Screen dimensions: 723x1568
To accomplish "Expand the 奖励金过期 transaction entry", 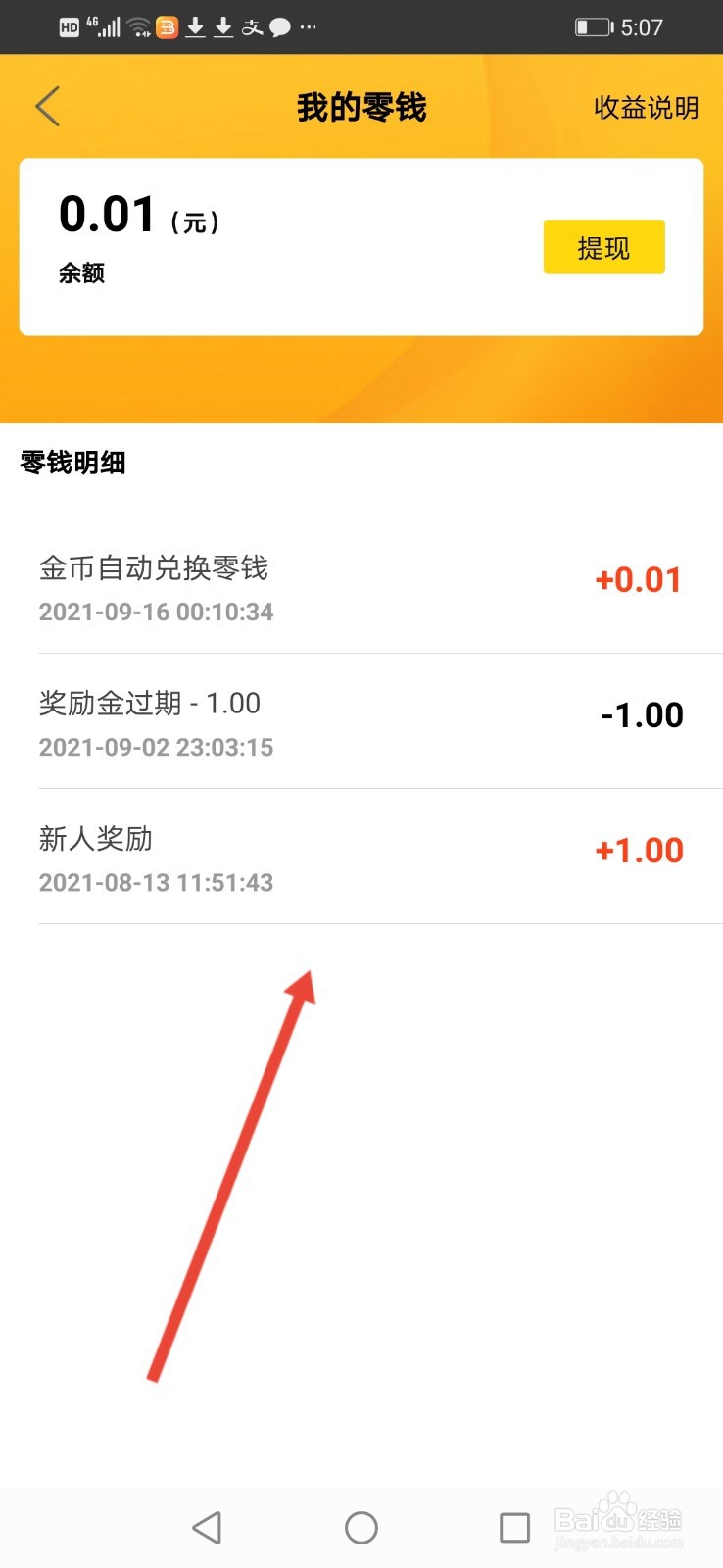I will coord(361,721).
